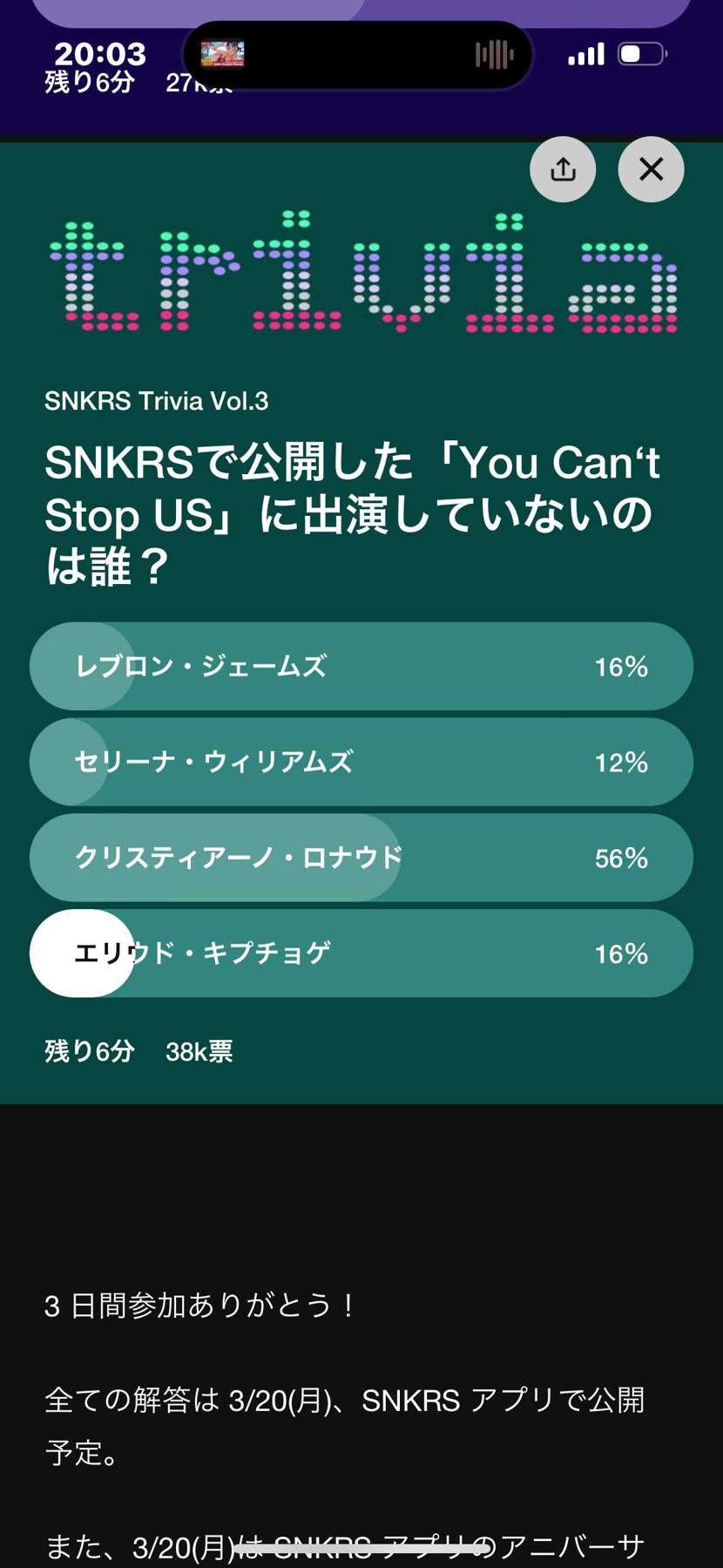The image size is (723, 1568).
Task: Tap the 38k票 vote count link
Action: point(199,1051)
